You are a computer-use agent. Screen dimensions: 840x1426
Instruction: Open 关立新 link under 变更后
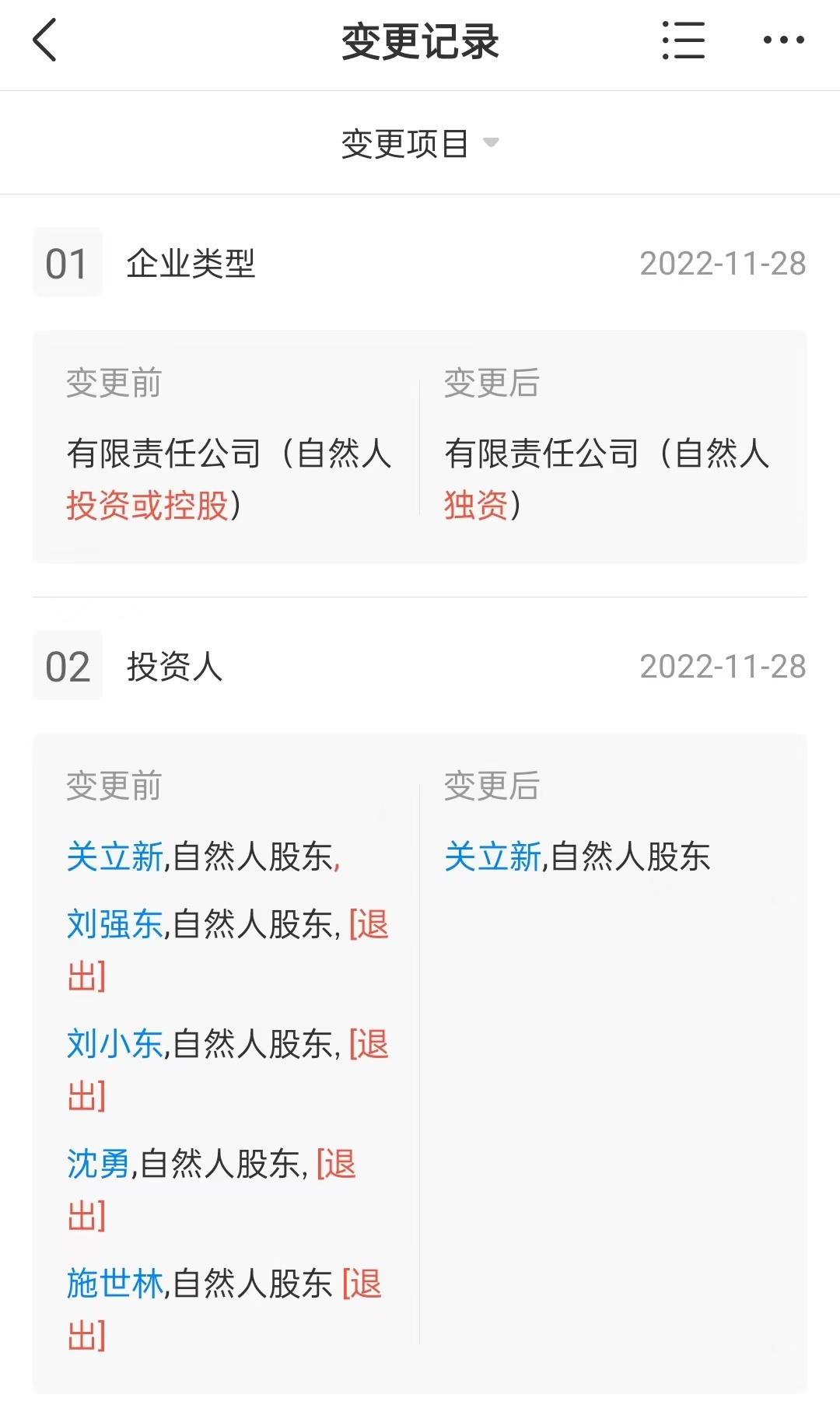tap(492, 857)
